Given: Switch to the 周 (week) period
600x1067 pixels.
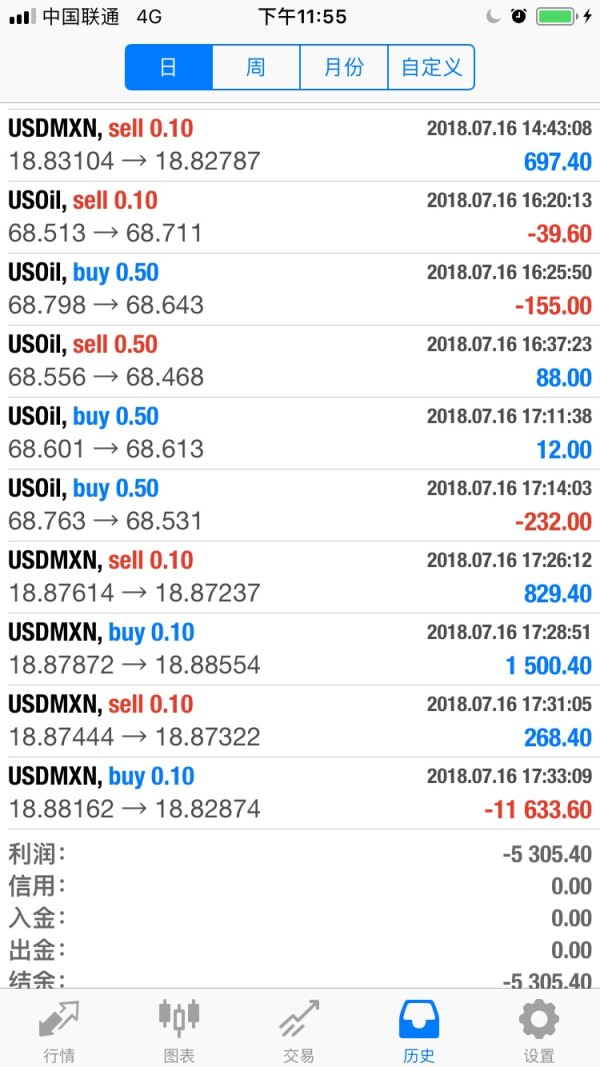Looking at the screenshot, I should pos(256,68).
